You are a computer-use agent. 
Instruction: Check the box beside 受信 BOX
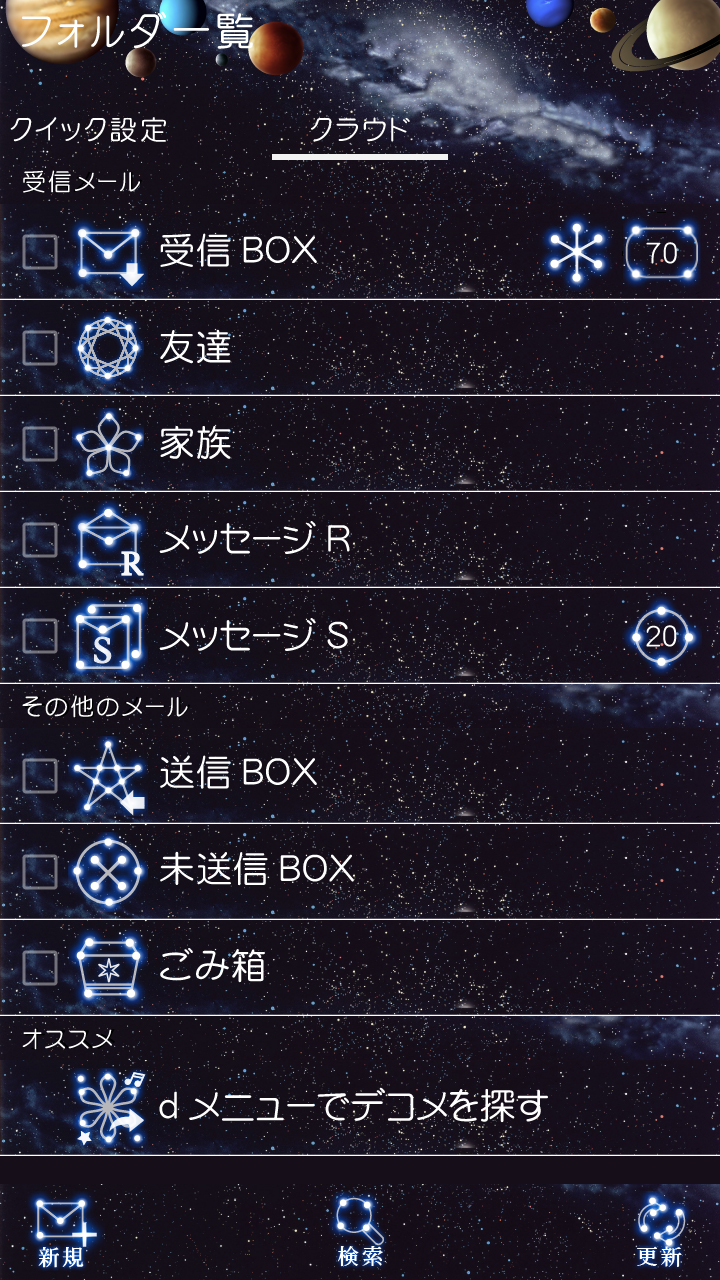(x=40, y=251)
